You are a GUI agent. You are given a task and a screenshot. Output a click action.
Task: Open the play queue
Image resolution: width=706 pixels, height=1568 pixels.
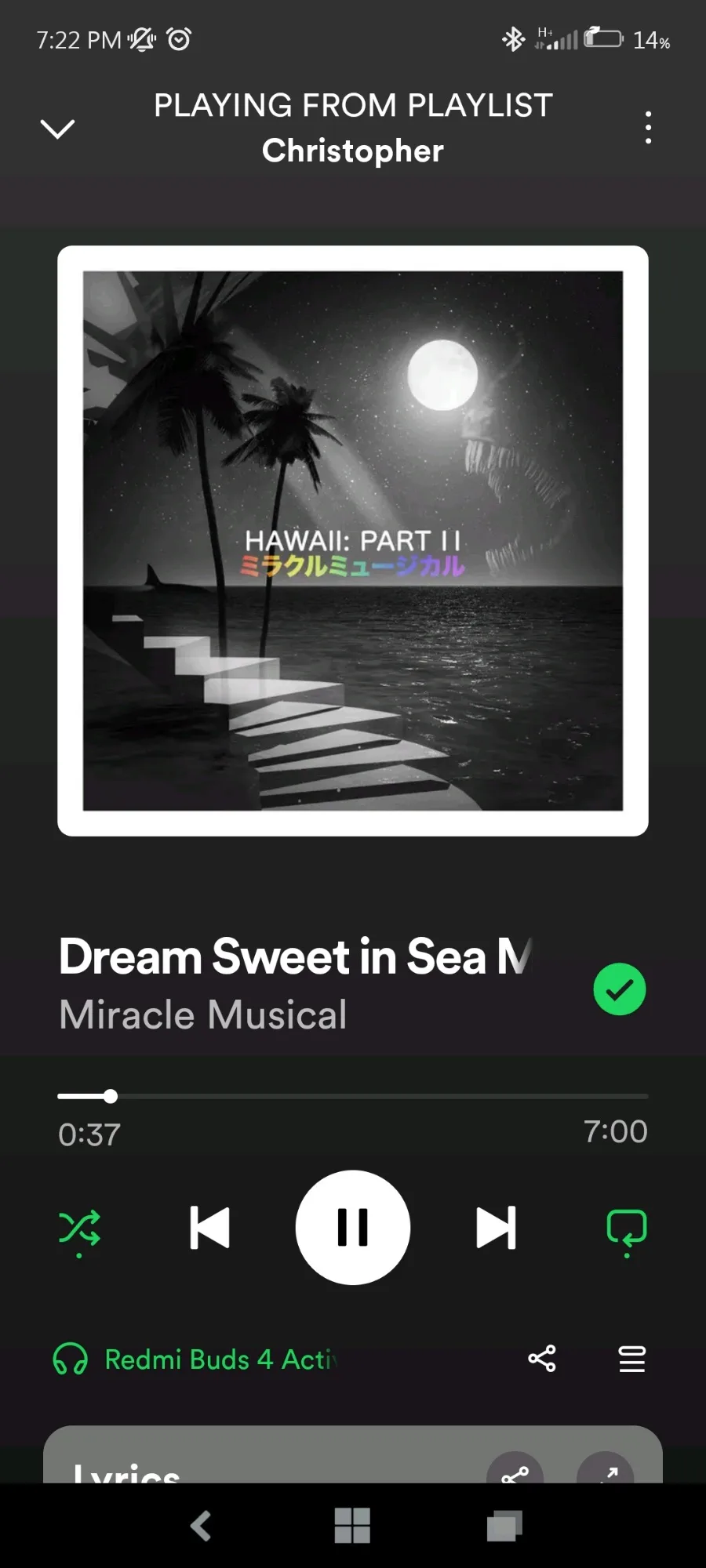[632, 1359]
